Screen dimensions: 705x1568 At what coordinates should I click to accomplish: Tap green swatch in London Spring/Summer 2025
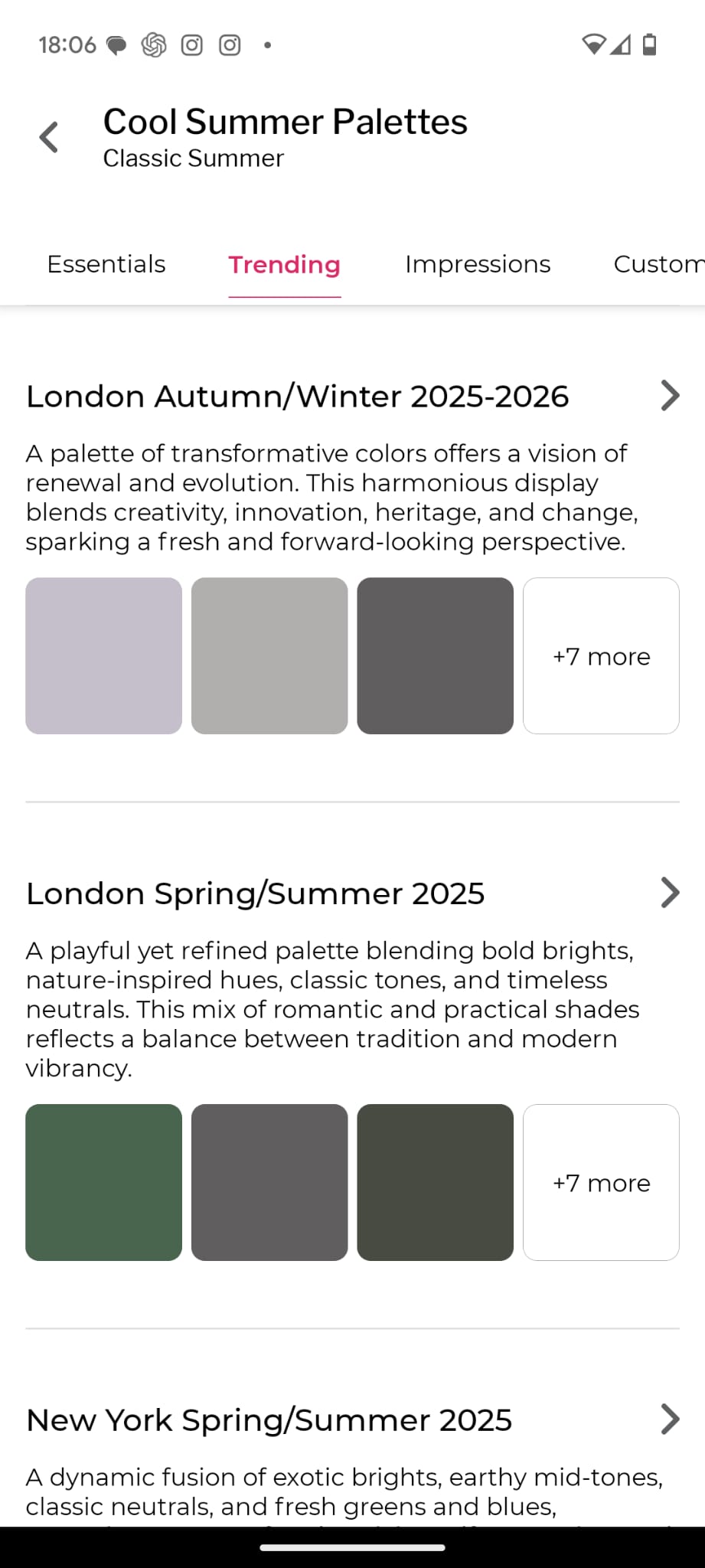(104, 1182)
